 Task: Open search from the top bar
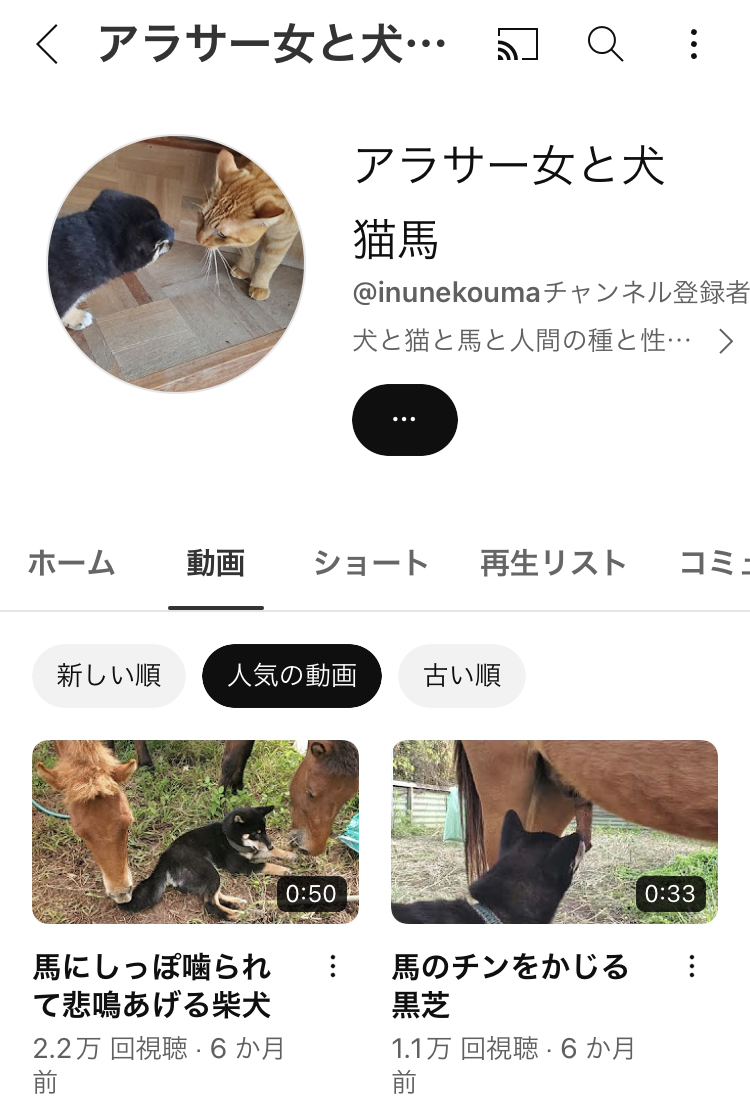coord(605,45)
